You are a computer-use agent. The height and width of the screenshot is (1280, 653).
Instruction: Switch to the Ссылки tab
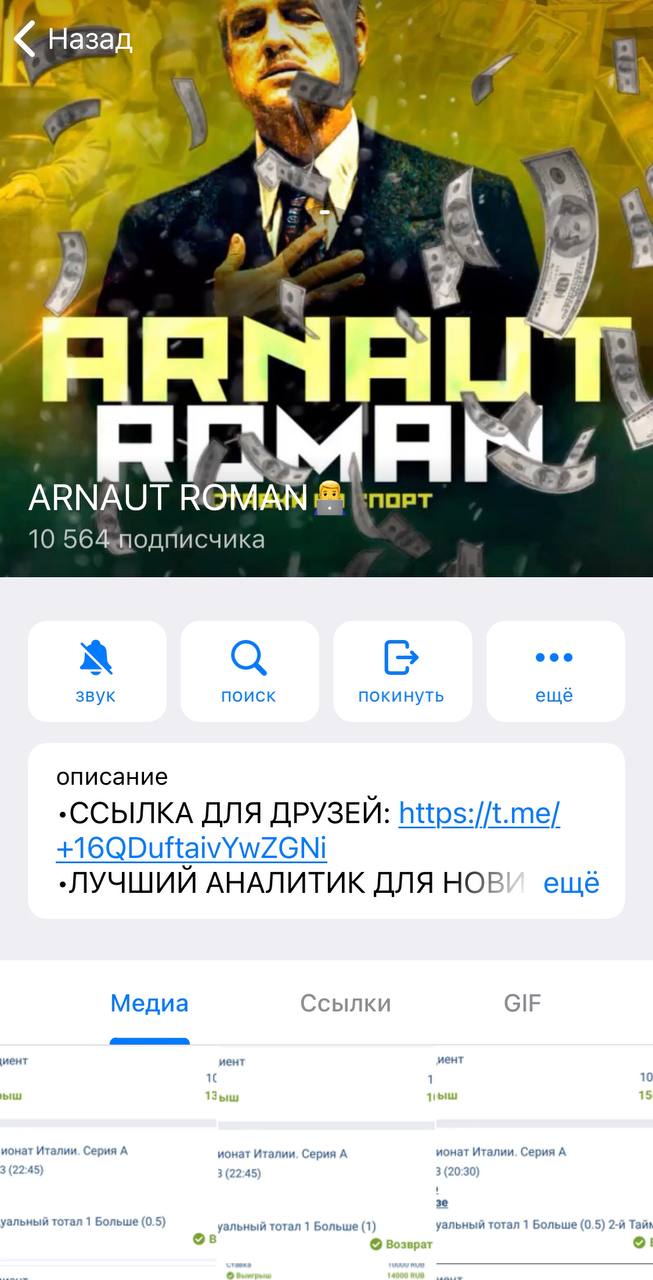pyautogui.click(x=346, y=1003)
